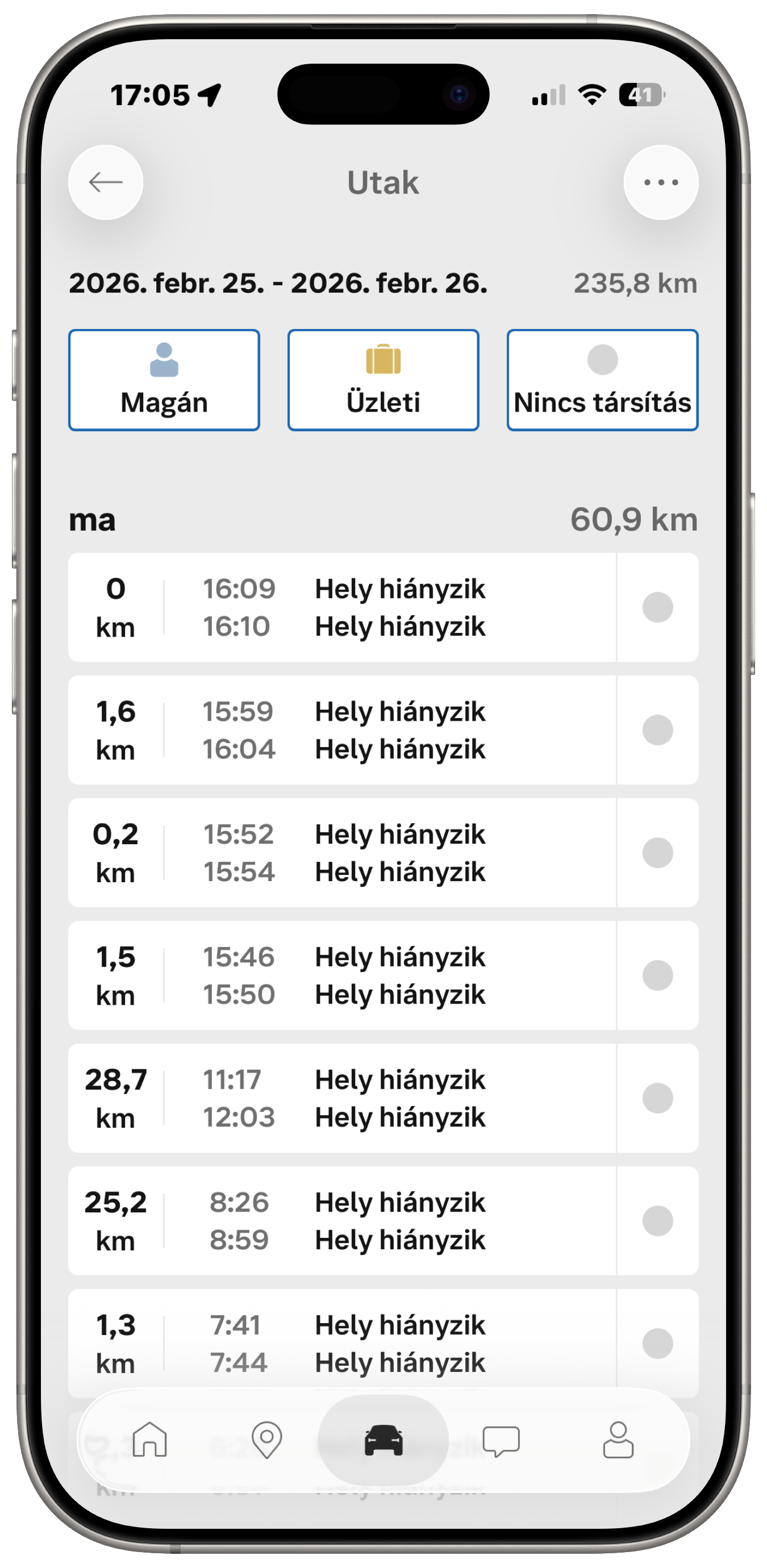Image resolution: width=767 pixels, height=1568 pixels.
Task: Switch to the profile tab
Action: 618,1440
